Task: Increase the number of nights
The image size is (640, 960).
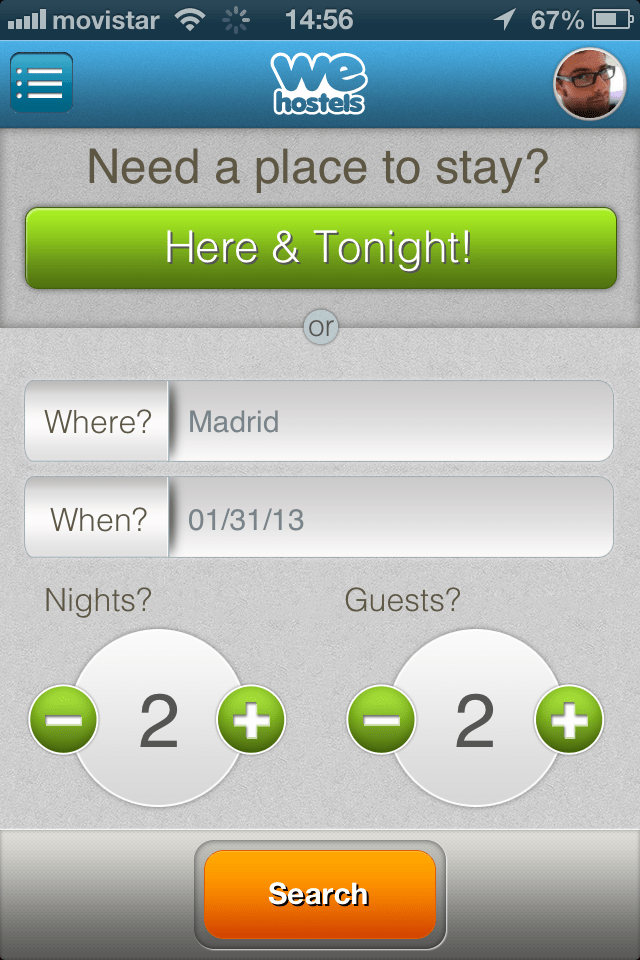Action: (x=251, y=720)
